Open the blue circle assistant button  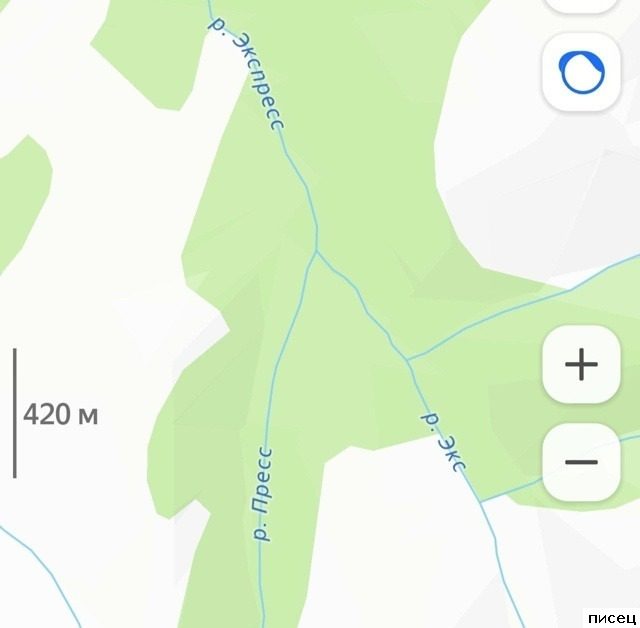coord(581,73)
